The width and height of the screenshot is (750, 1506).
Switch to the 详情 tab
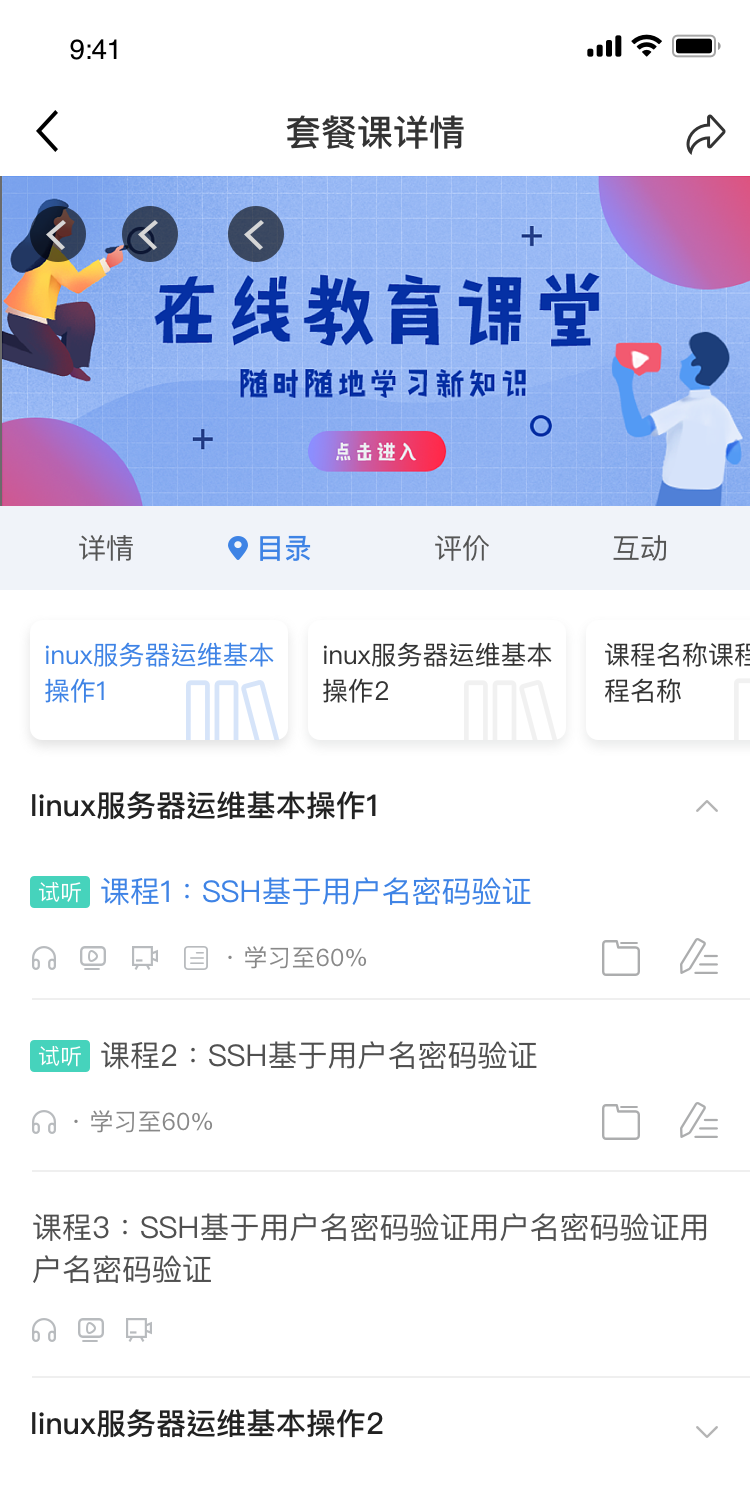(106, 548)
